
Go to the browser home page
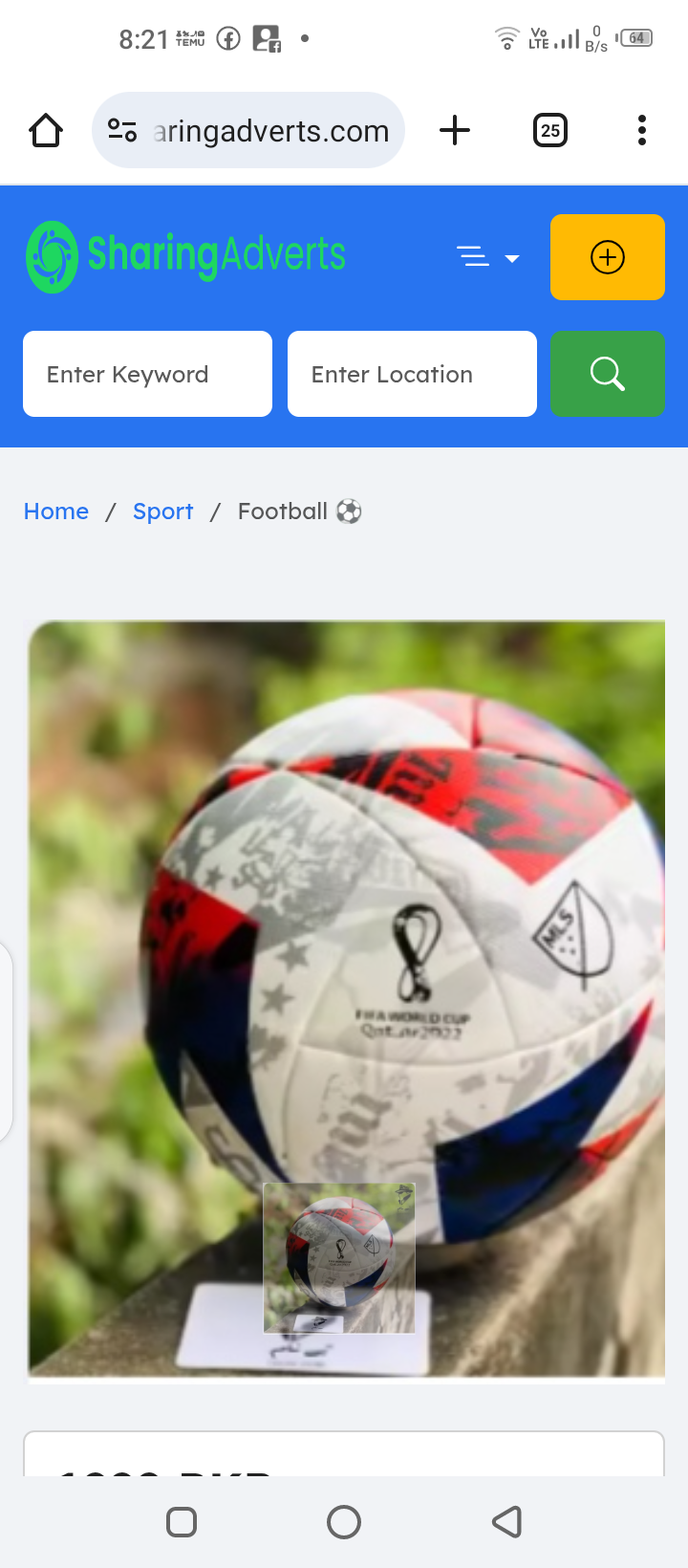point(46,130)
